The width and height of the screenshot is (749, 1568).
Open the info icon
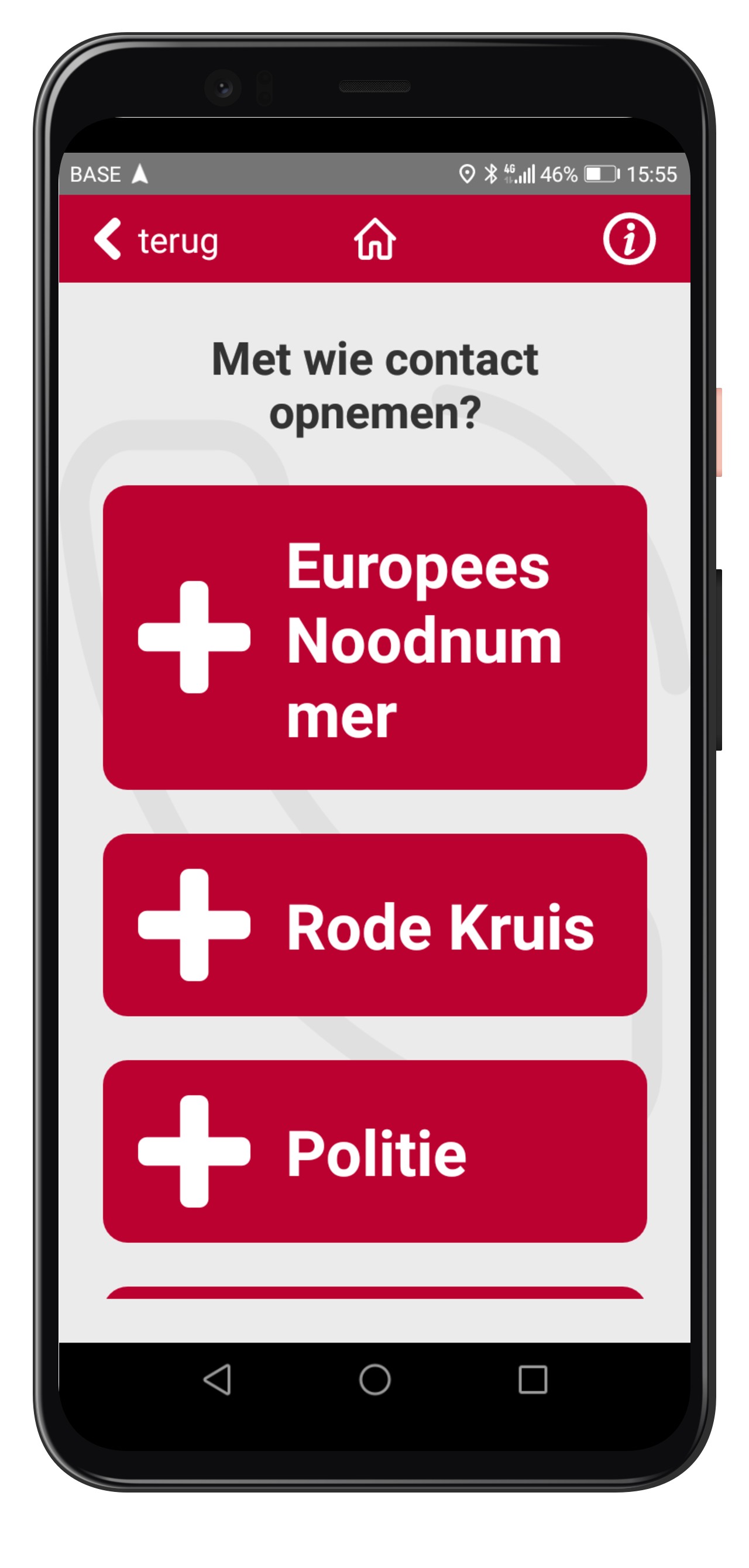pyautogui.click(x=629, y=239)
